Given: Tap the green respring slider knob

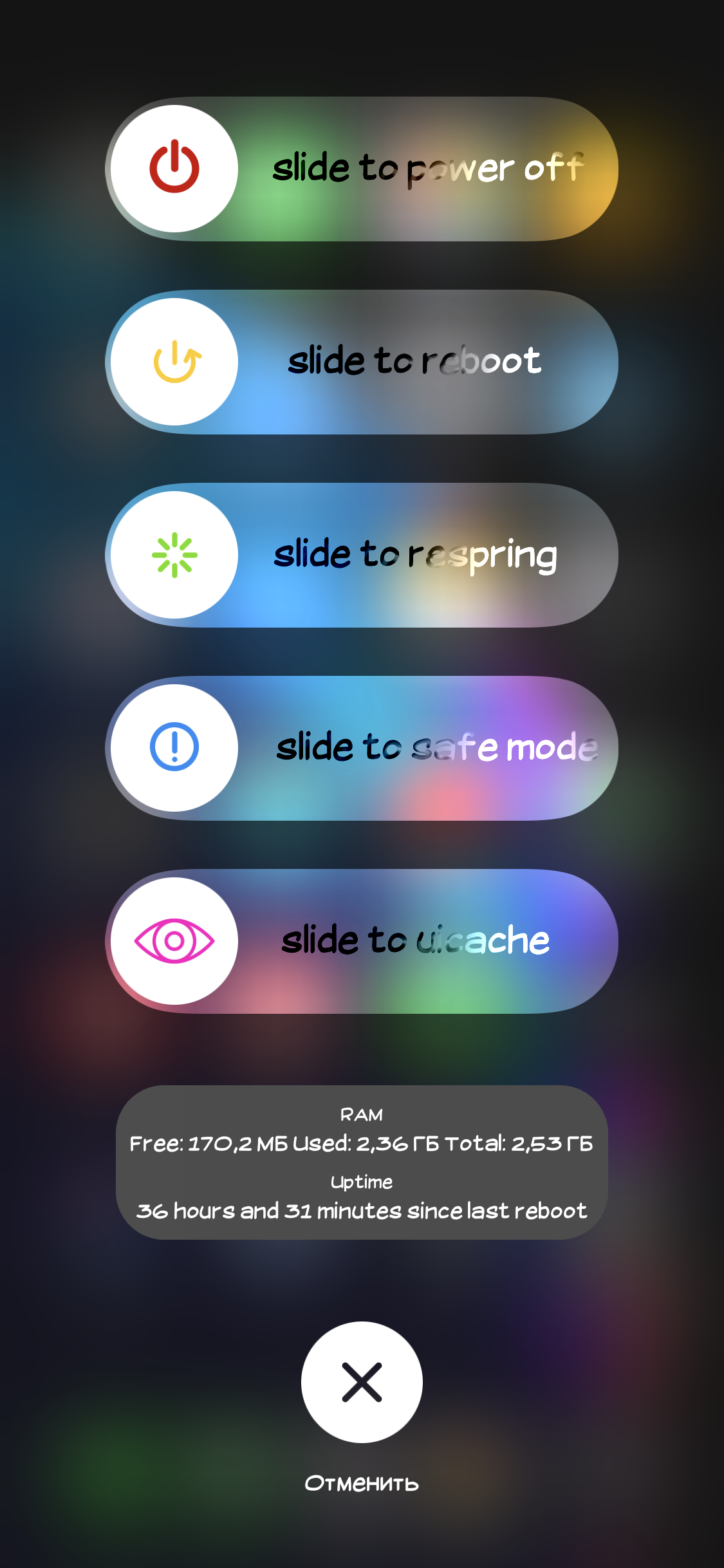Looking at the screenshot, I should tap(174, 555).
